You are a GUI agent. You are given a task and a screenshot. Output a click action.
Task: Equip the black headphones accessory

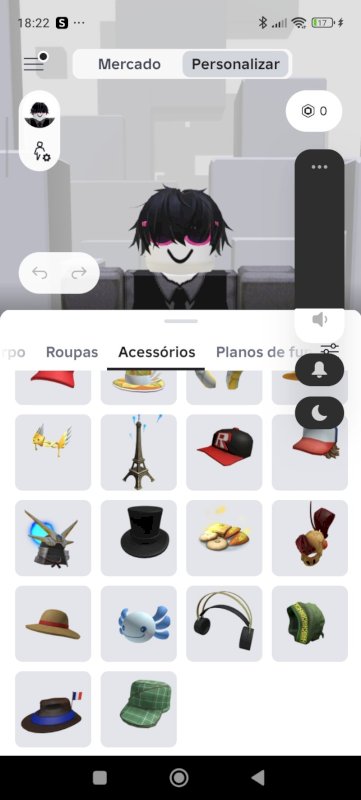(224, 623)
